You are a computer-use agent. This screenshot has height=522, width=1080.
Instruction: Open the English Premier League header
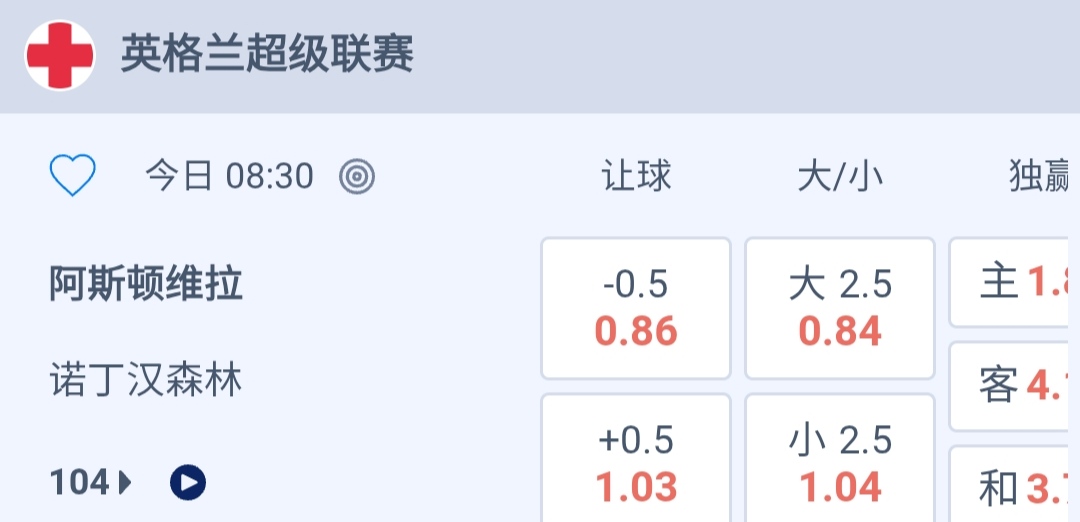coord(267,54)
